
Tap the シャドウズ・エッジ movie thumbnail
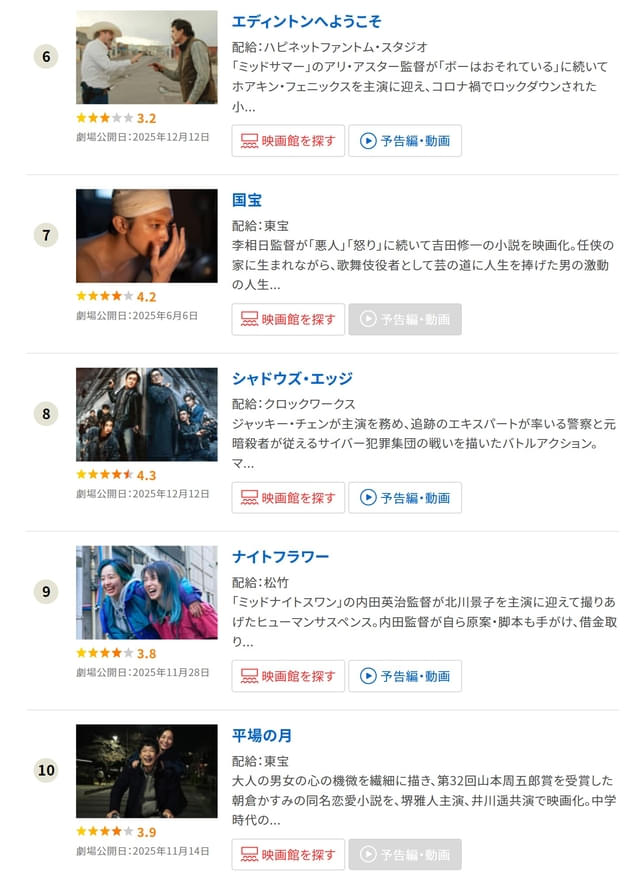click(146, 414)
